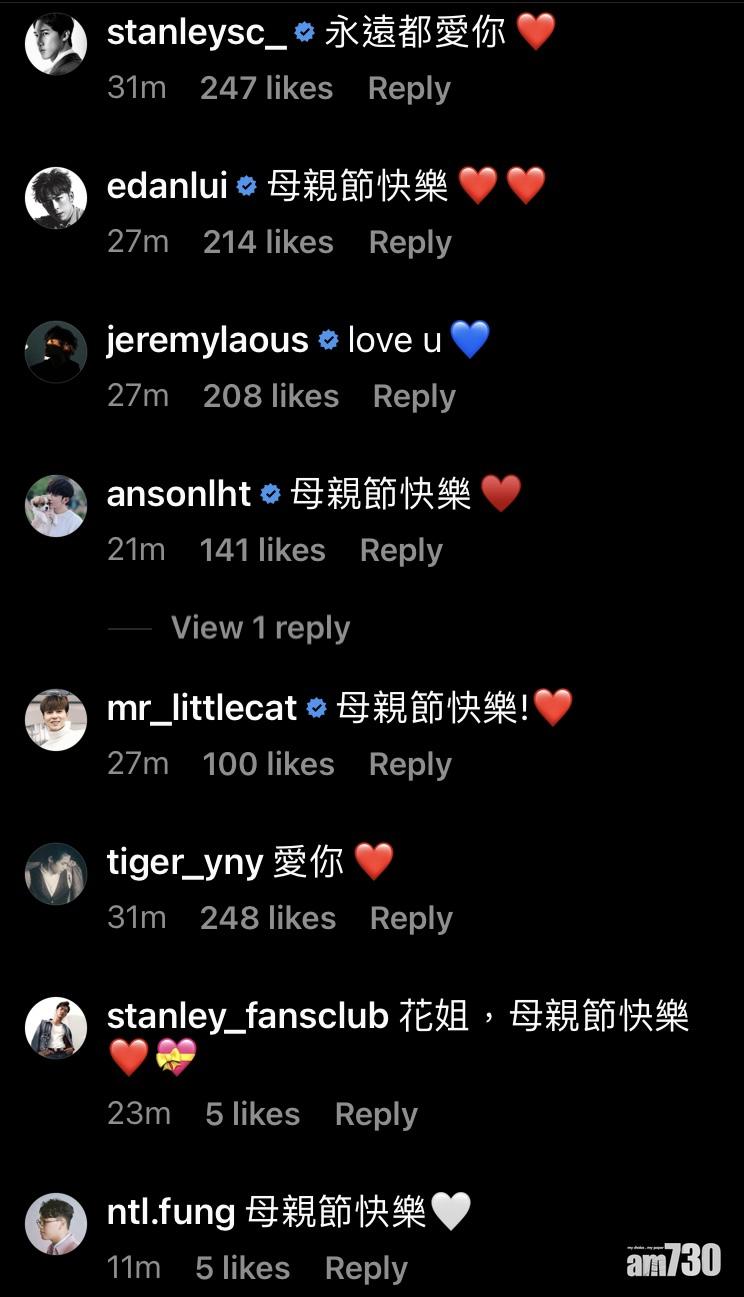
Task: Open mr_littlecat's profile via username
Action: pyautogui.click(x=202, y=708)
